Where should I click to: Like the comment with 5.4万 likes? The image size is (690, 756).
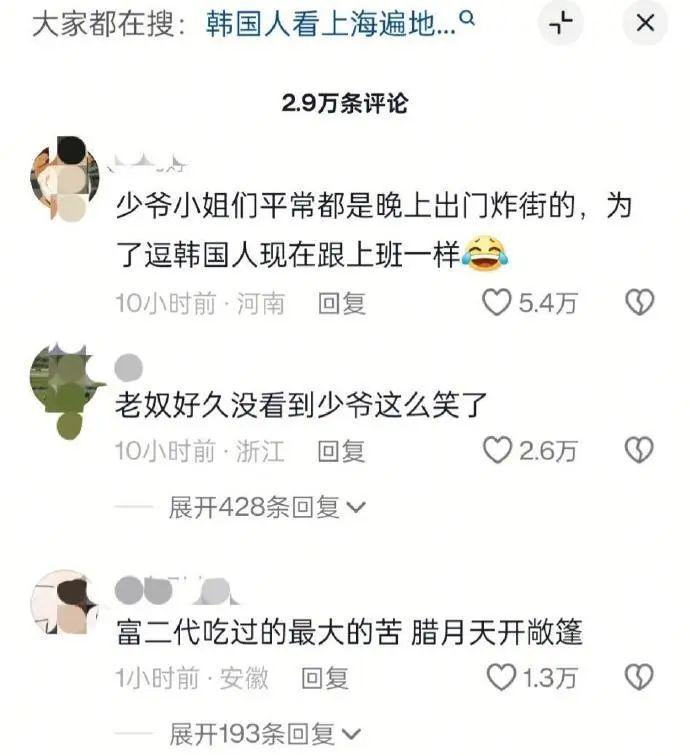tap(498, 303)
